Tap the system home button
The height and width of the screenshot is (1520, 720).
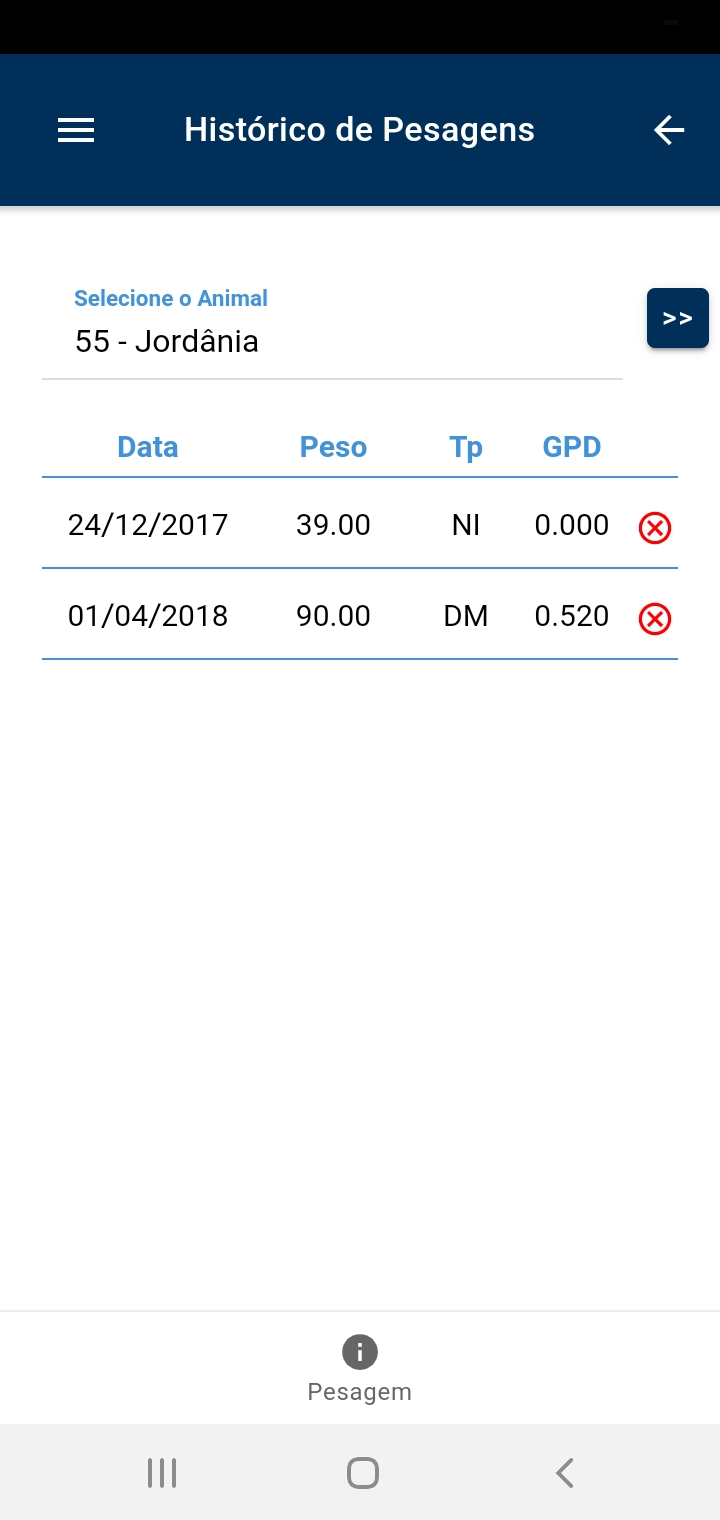pos(362,1472)
